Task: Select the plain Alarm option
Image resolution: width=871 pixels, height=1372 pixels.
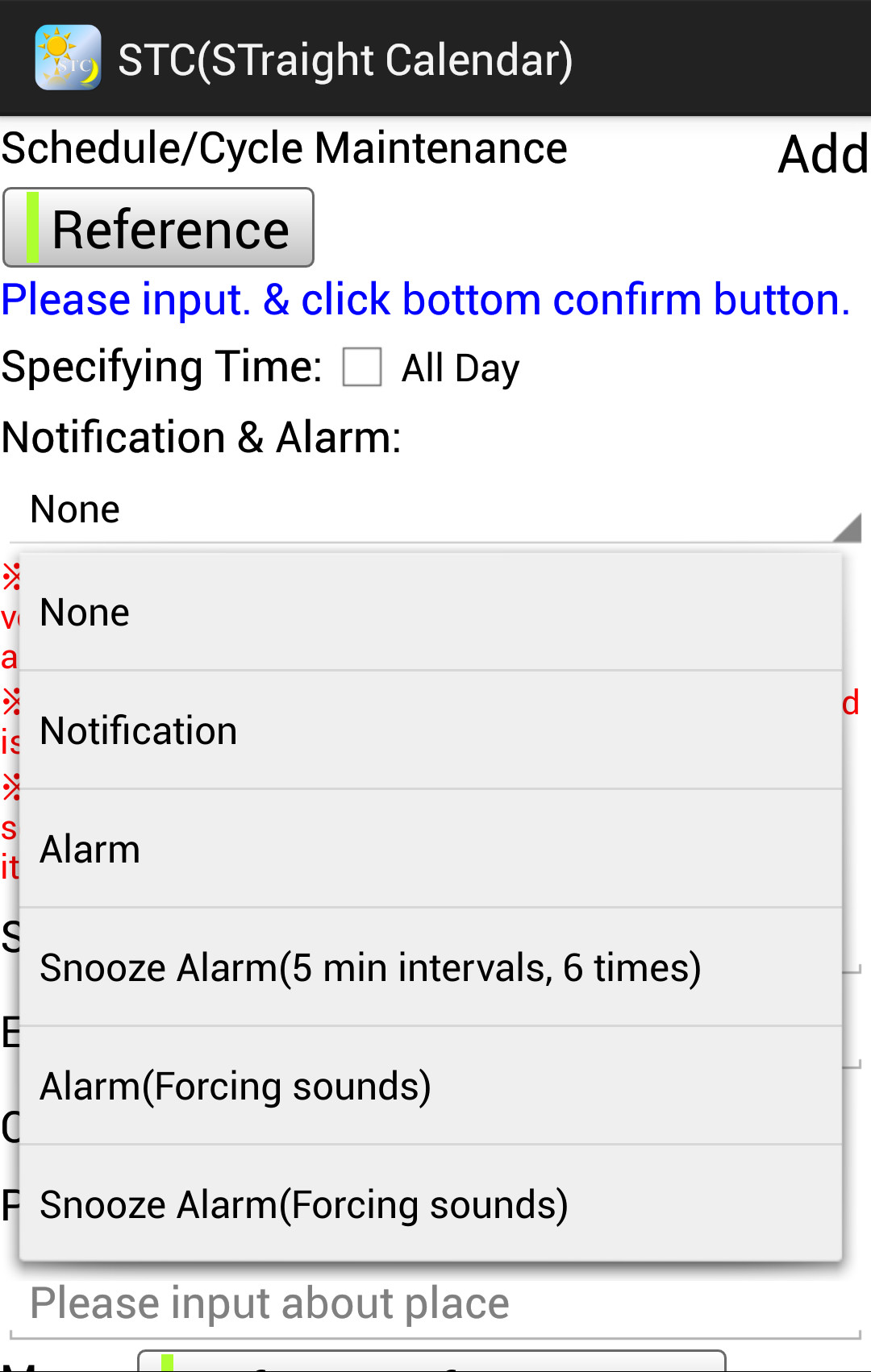Action: click(431, 849)
